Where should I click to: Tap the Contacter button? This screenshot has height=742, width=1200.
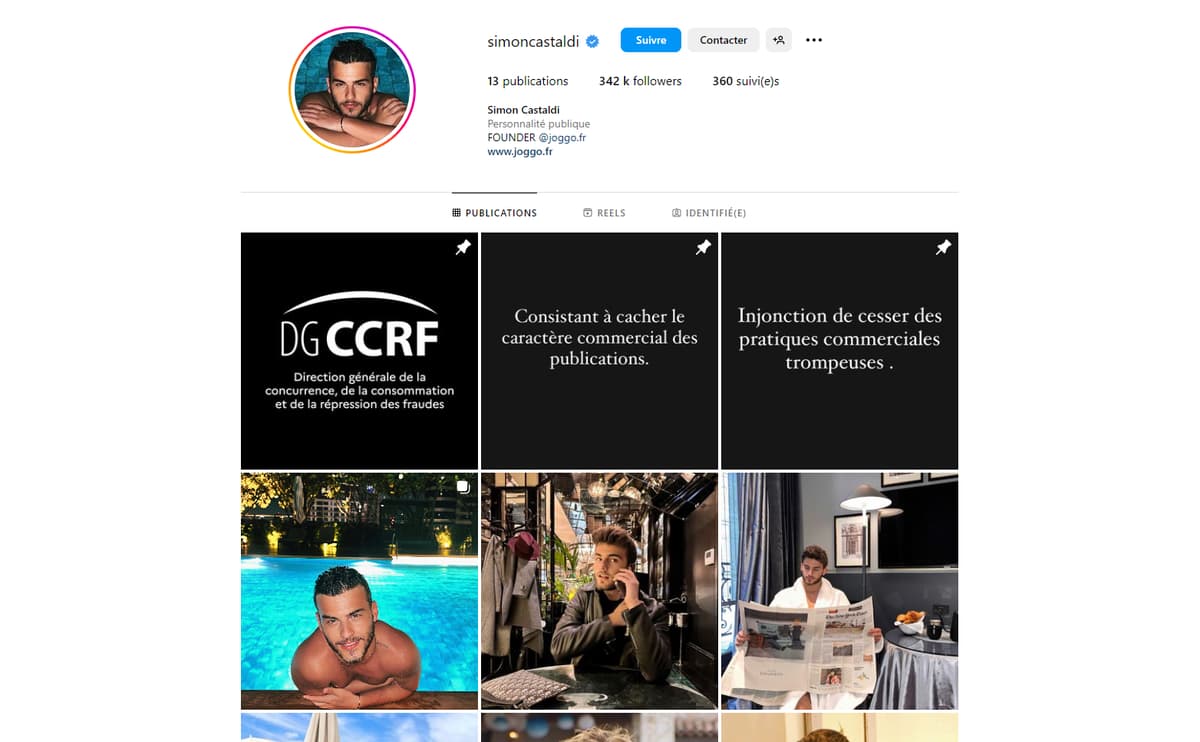pos(723,40)
